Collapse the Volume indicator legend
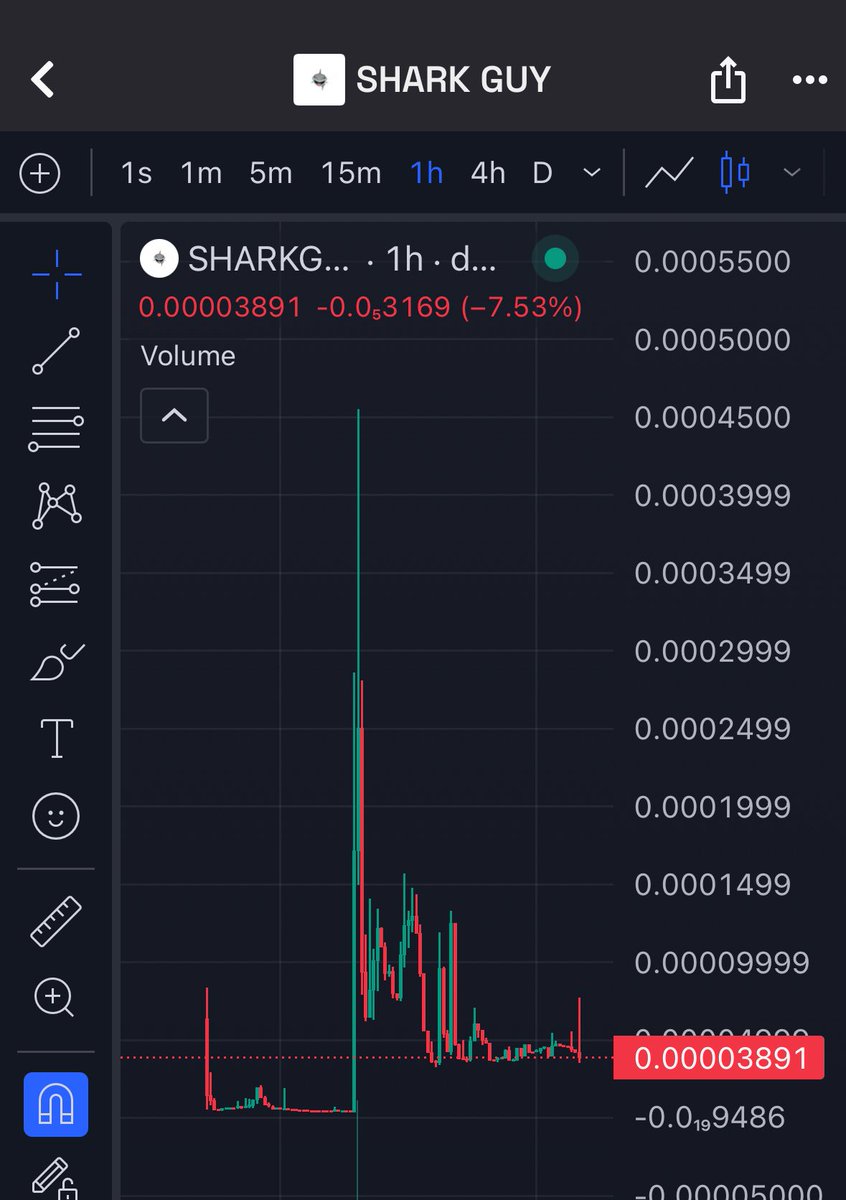Screen dimensions: 846x1200 click(x=174, y=415)
